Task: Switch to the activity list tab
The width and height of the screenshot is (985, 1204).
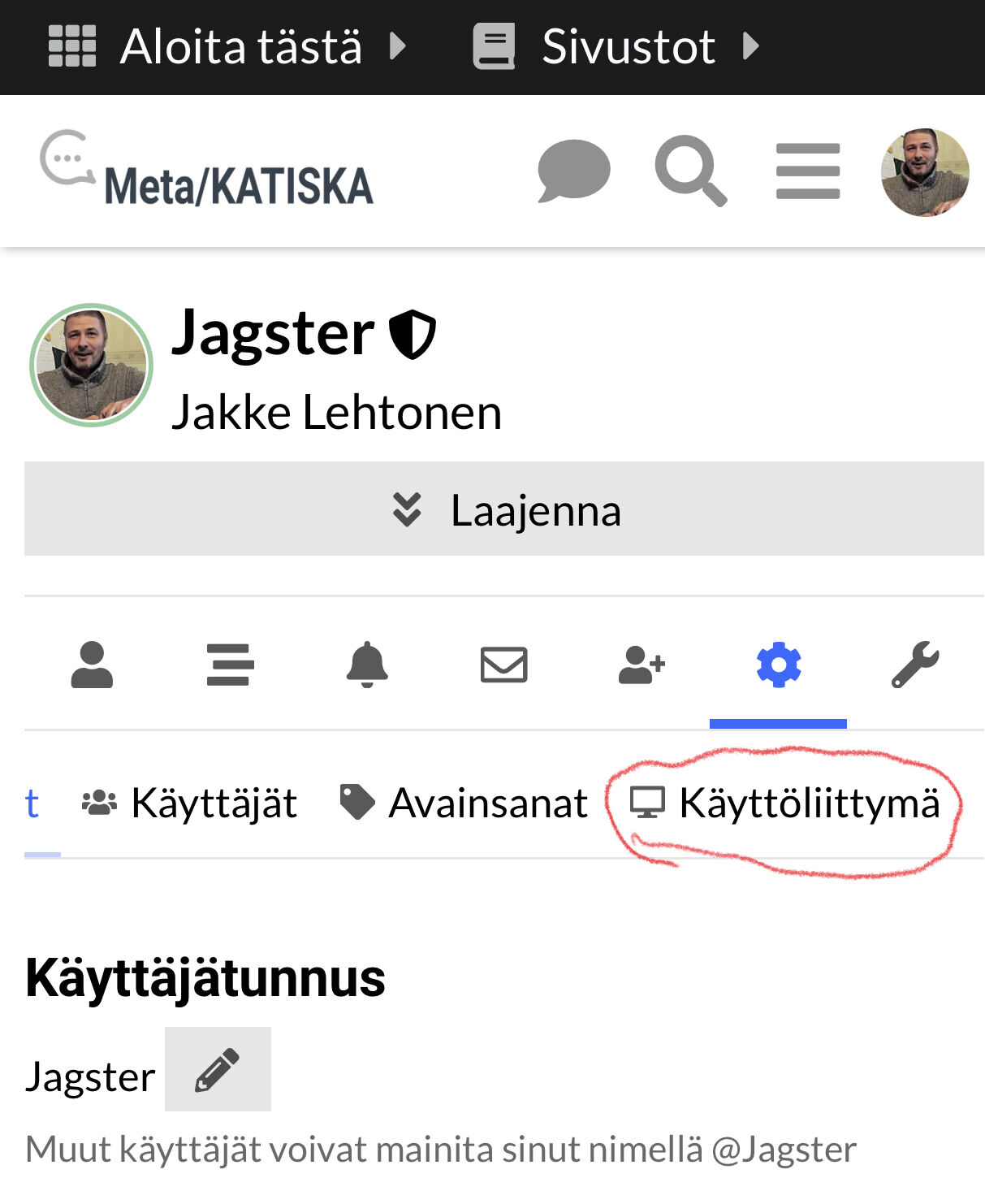Action: (x=230, y=665)
